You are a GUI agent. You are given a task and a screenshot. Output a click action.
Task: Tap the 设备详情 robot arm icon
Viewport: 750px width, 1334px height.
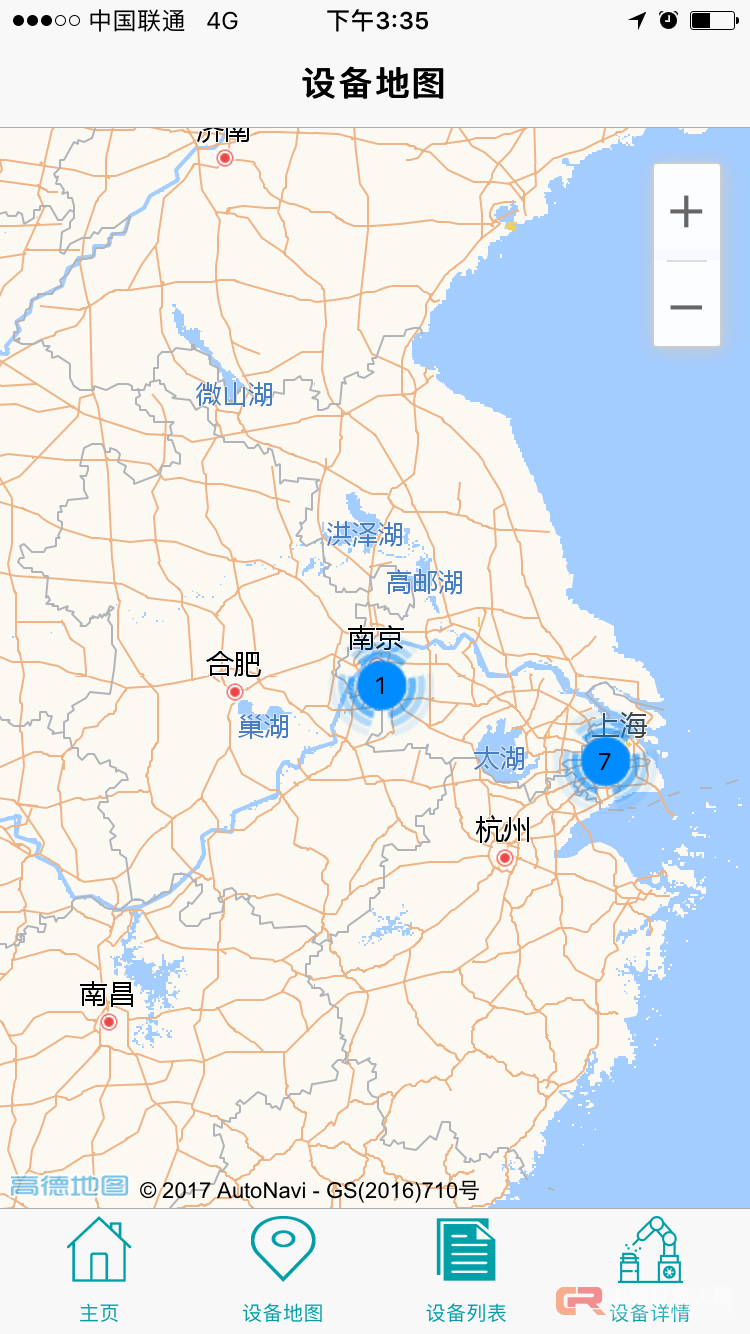pyautogui.click(x=650, y=1248)
